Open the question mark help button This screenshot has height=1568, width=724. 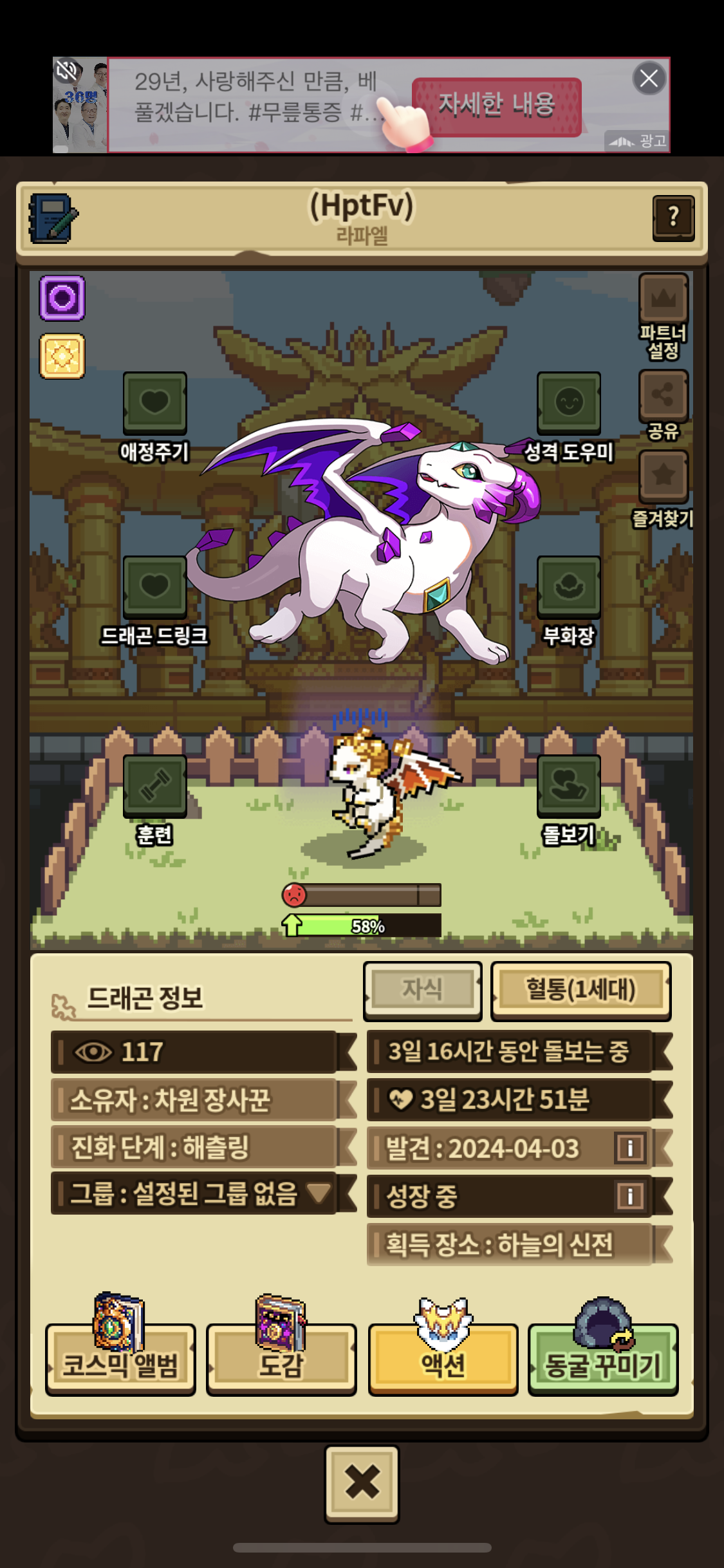[673, 218]
